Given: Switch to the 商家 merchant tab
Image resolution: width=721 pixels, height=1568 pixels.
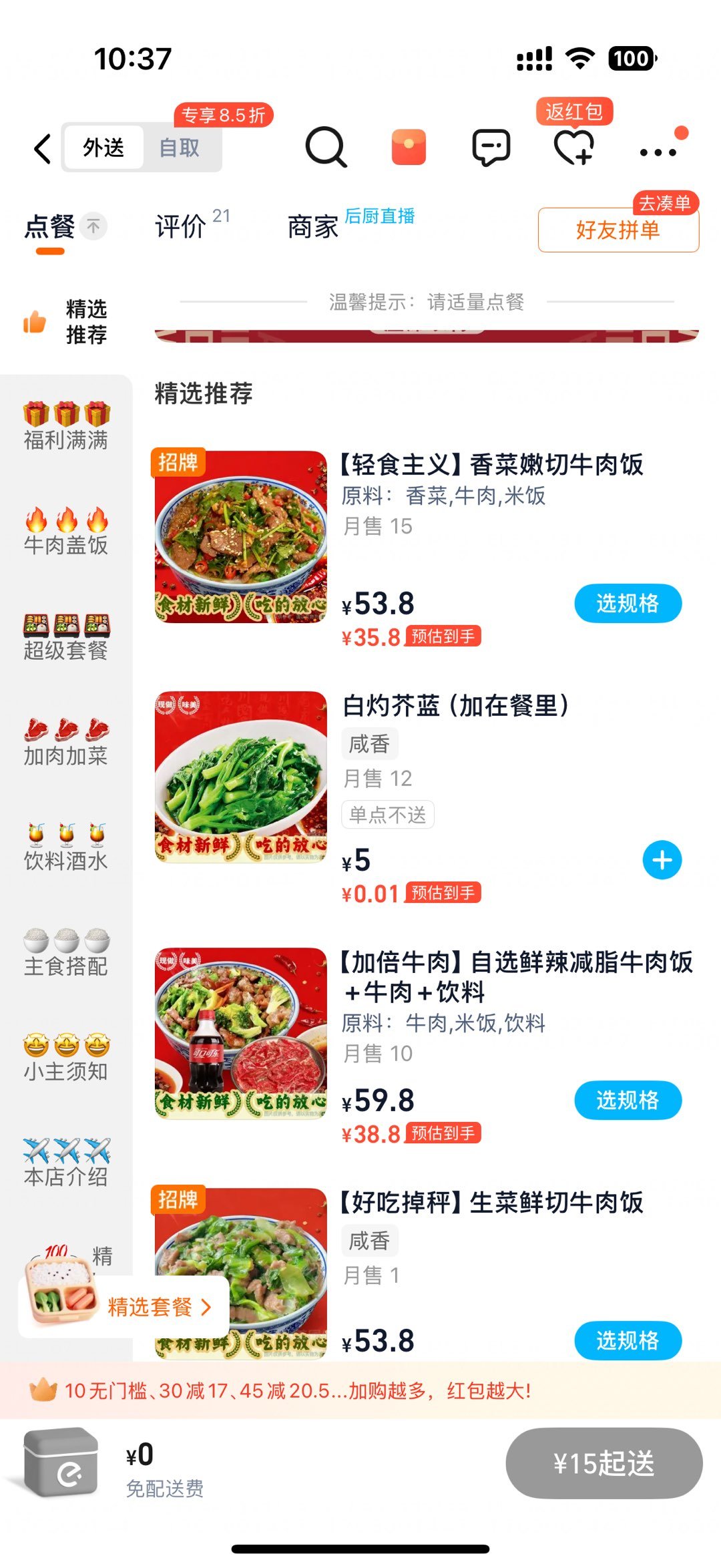Looking at the screenshot, I should tap(313, 227).
